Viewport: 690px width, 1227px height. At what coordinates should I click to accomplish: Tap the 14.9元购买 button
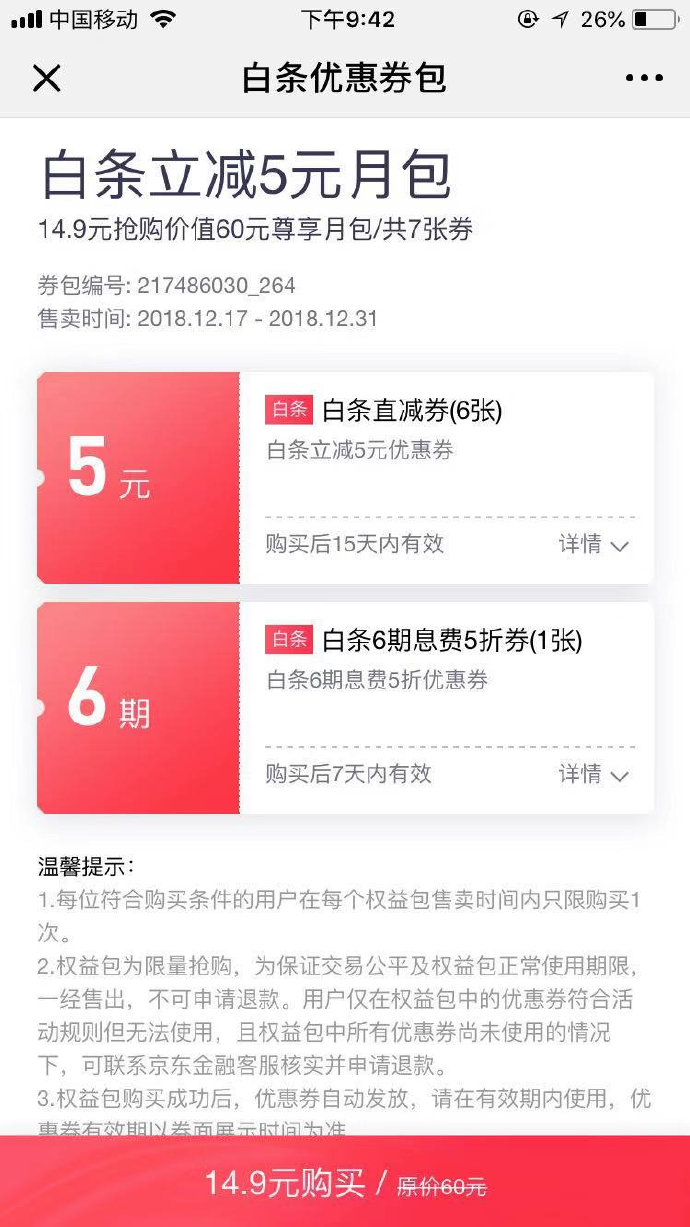point(345,1183)
